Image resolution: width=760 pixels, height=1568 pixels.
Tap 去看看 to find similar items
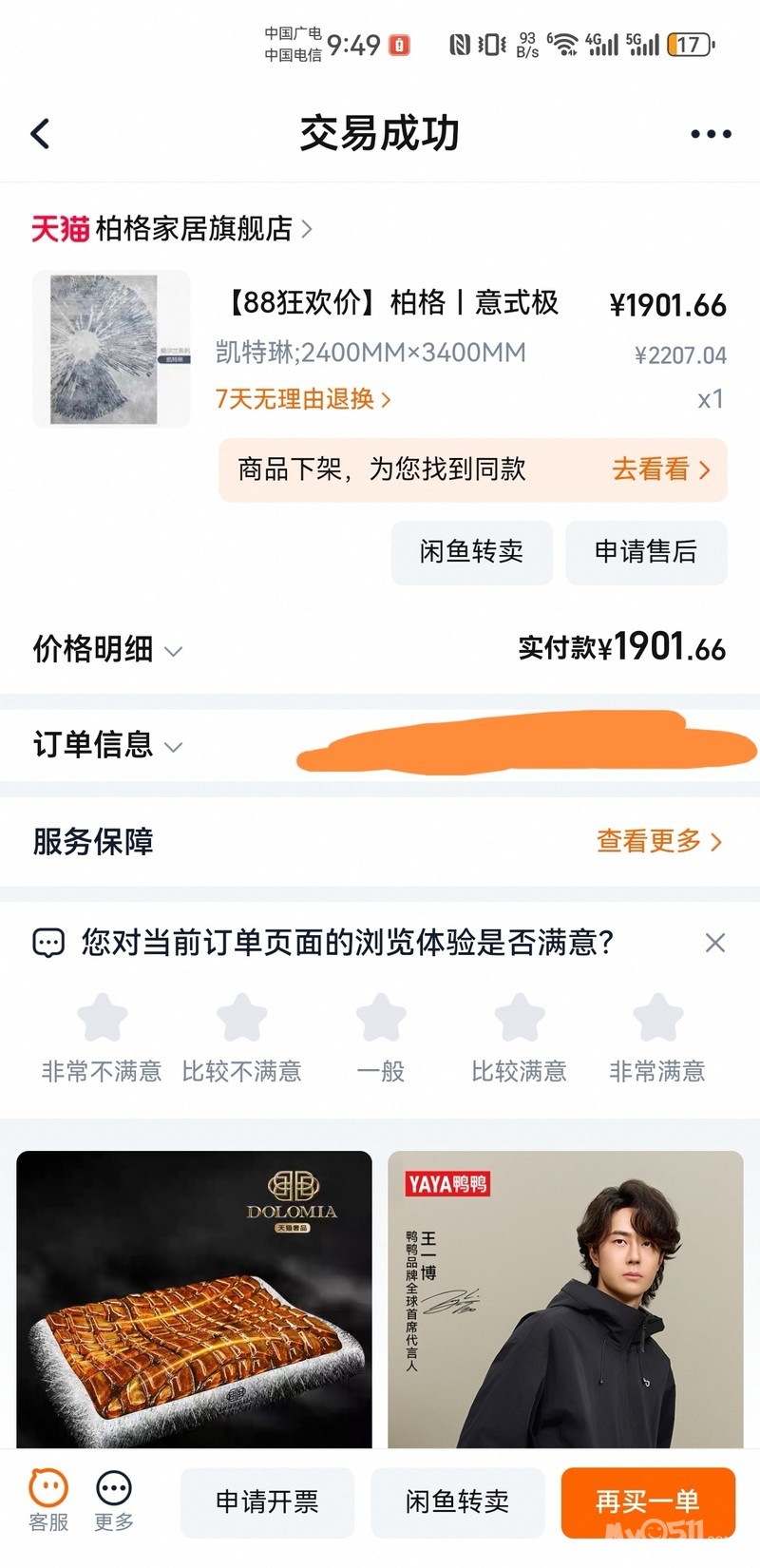click(660, 469)
